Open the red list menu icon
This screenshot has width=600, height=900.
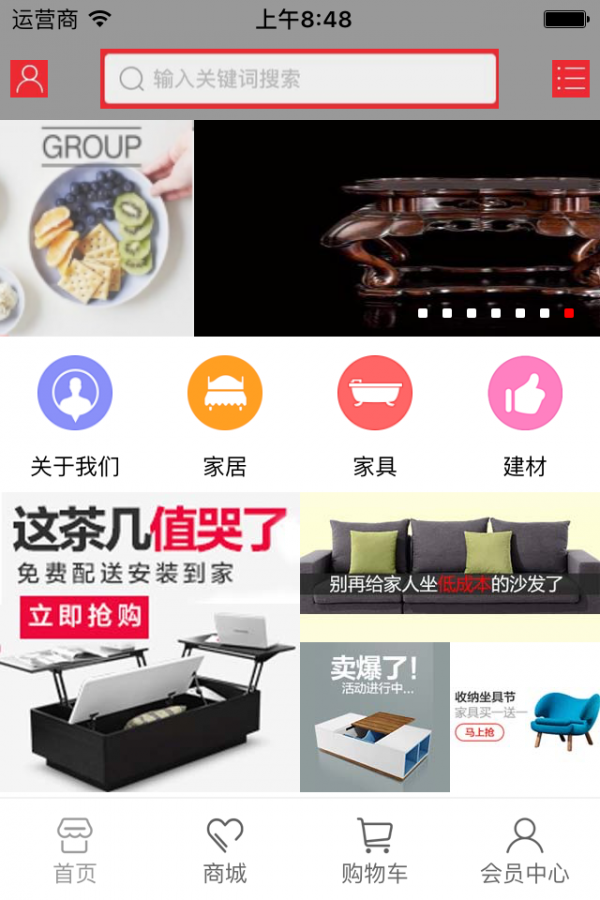[x=571, y=78]
